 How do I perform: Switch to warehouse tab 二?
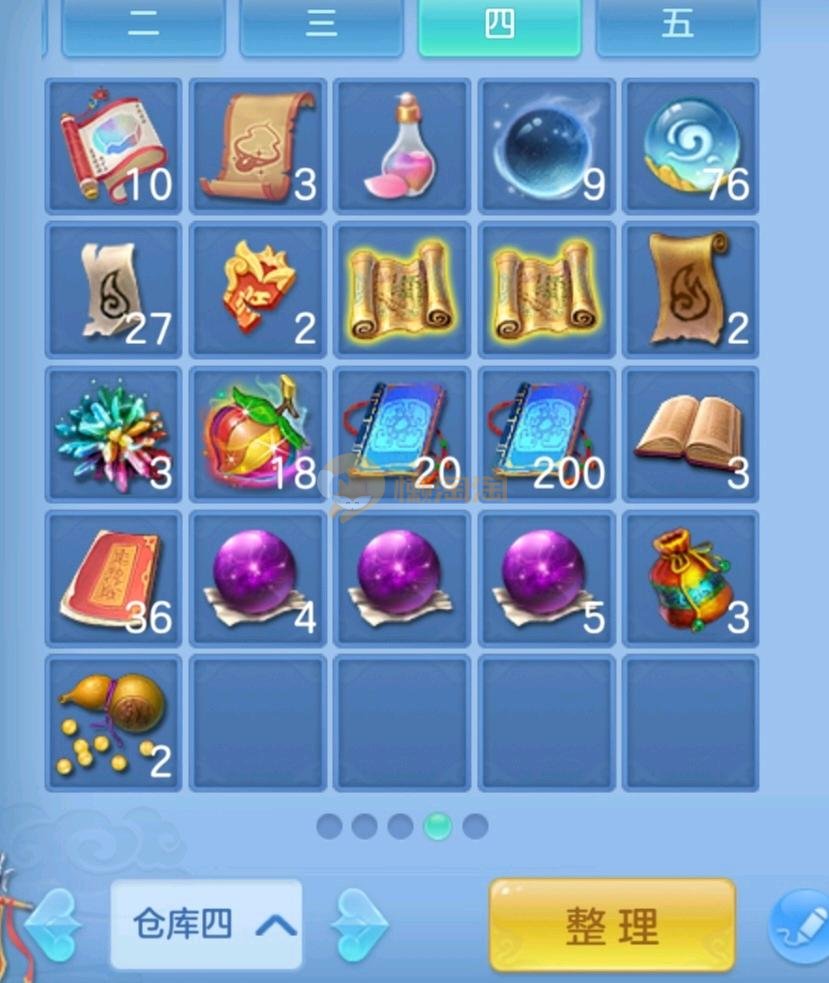143,26
